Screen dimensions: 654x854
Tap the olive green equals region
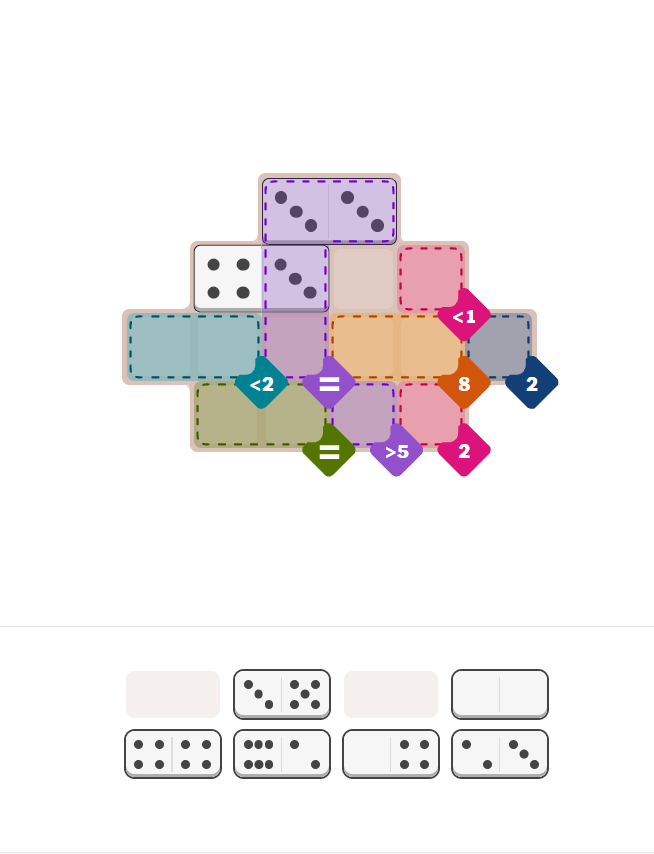click(x=260, y=414)
